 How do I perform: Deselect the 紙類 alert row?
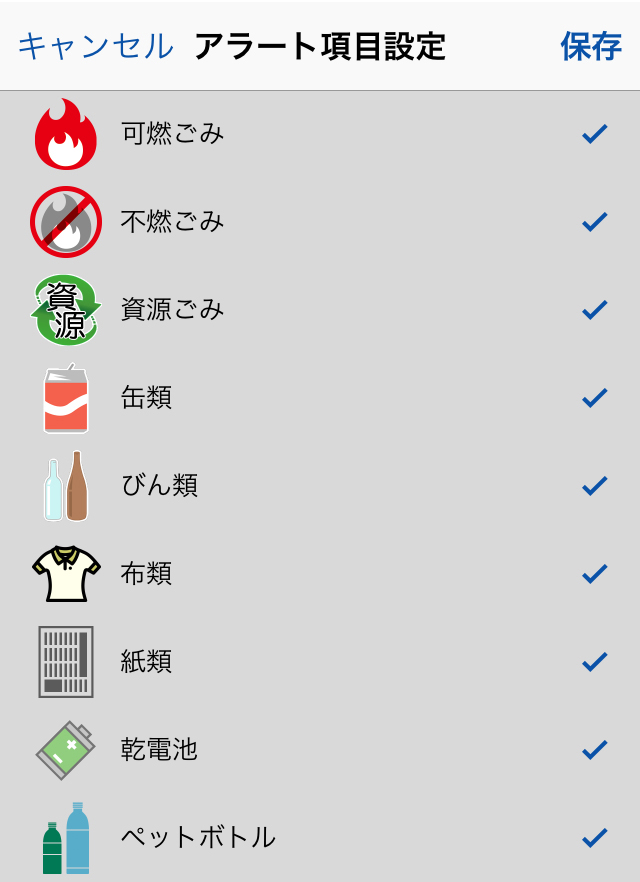(x=595, y=662)
